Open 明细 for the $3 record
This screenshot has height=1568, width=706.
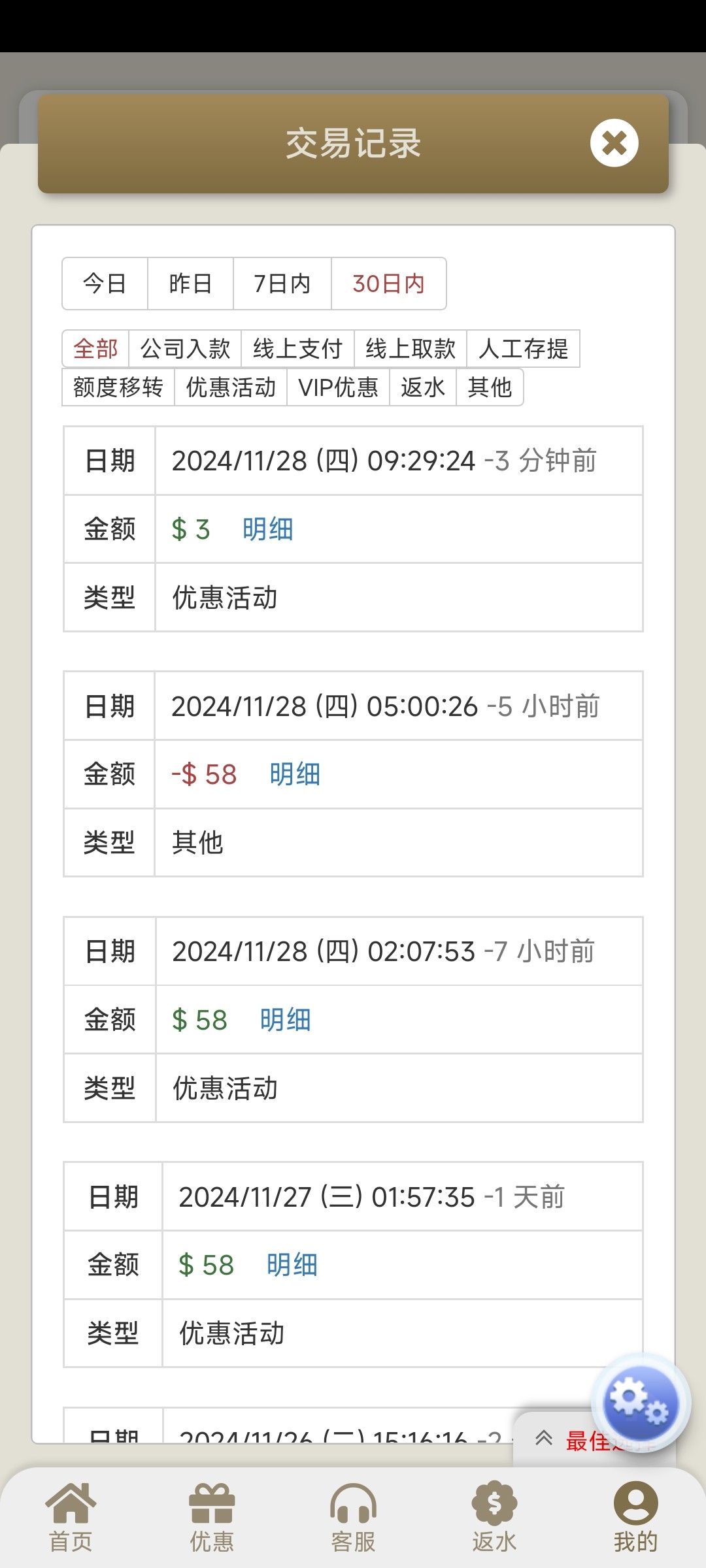pyautogui.click(x=267, y=529)
